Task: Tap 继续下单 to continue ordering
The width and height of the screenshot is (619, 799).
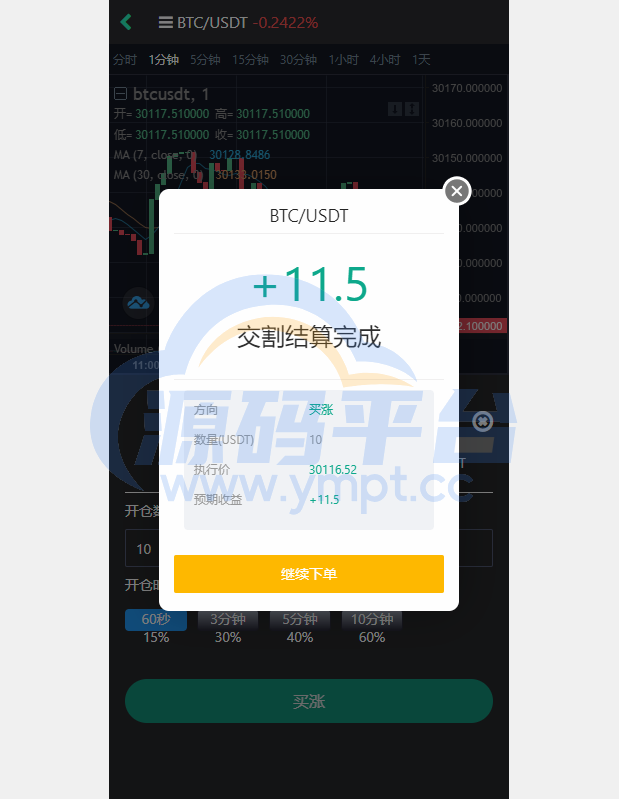Action: pos(308,574)
